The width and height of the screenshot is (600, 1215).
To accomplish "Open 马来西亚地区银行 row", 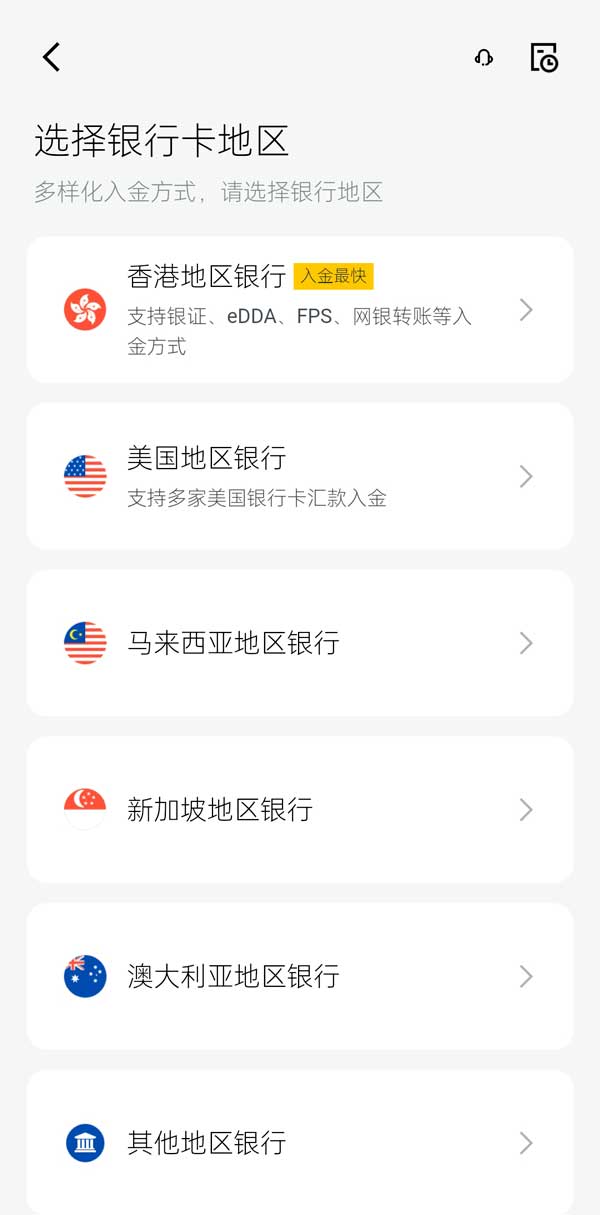I will 300,643.
